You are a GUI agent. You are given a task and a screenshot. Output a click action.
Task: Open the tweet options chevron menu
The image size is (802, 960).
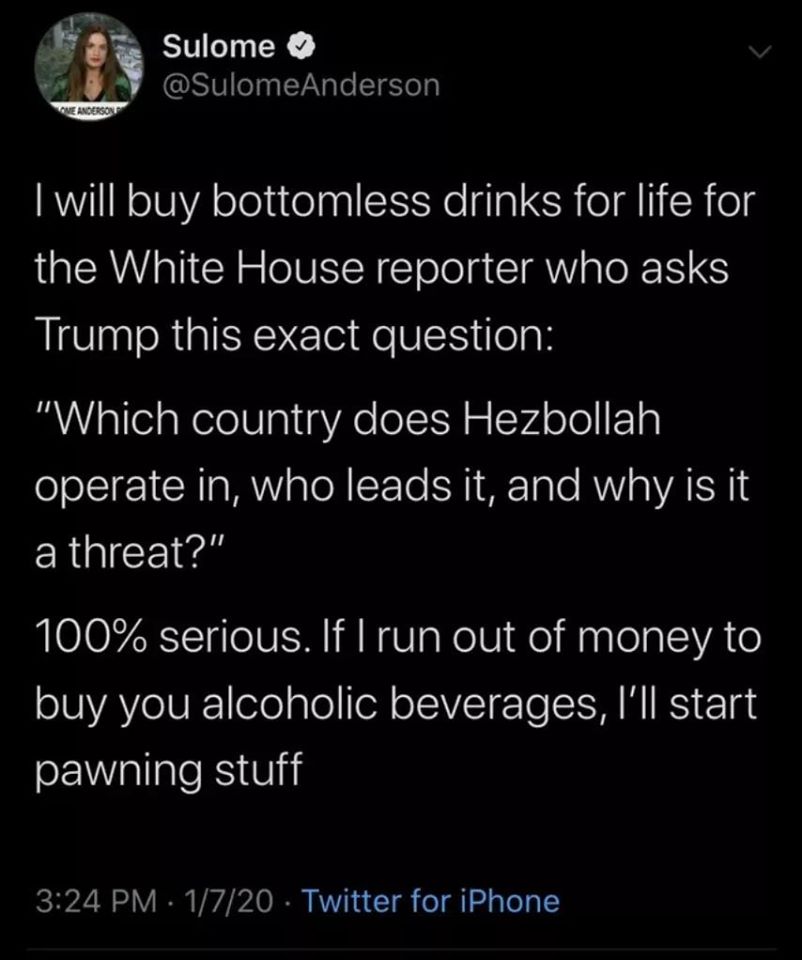coord(764,50)
